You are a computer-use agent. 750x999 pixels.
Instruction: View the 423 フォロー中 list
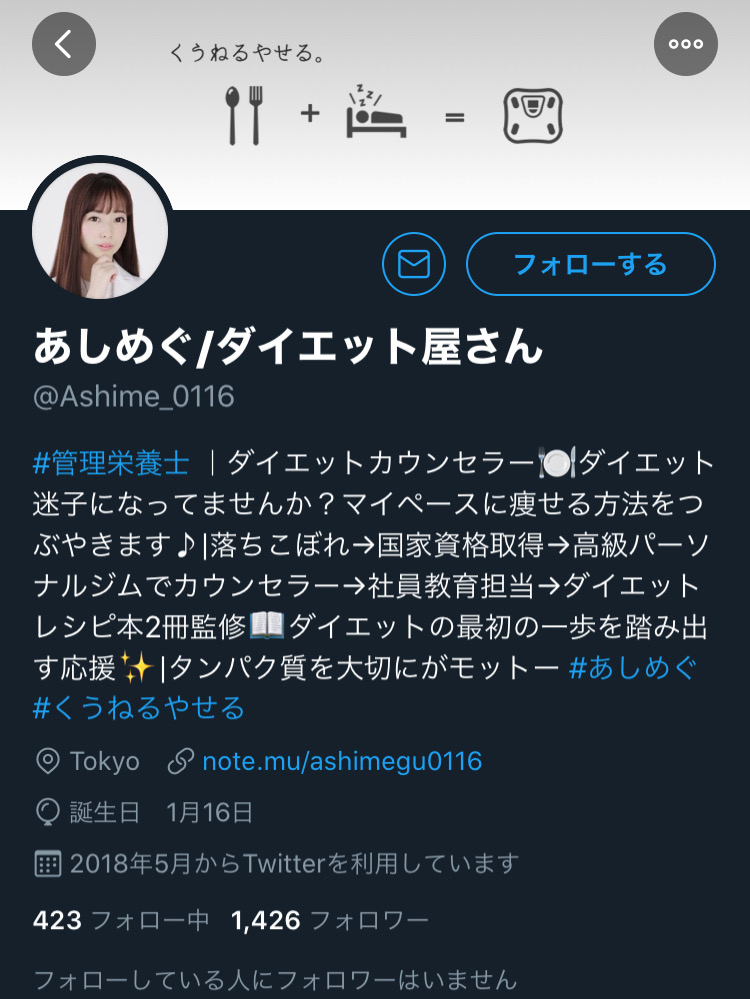coord(121,920)
